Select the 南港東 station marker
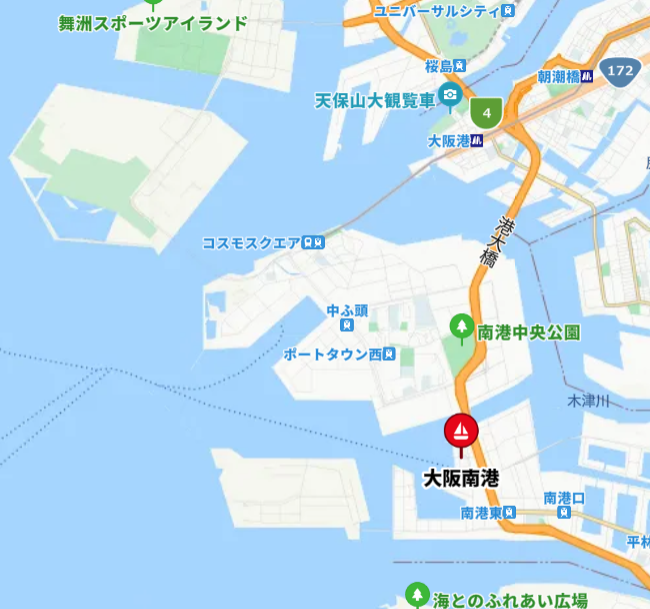650x609 pixels. (x=509, y=513)
